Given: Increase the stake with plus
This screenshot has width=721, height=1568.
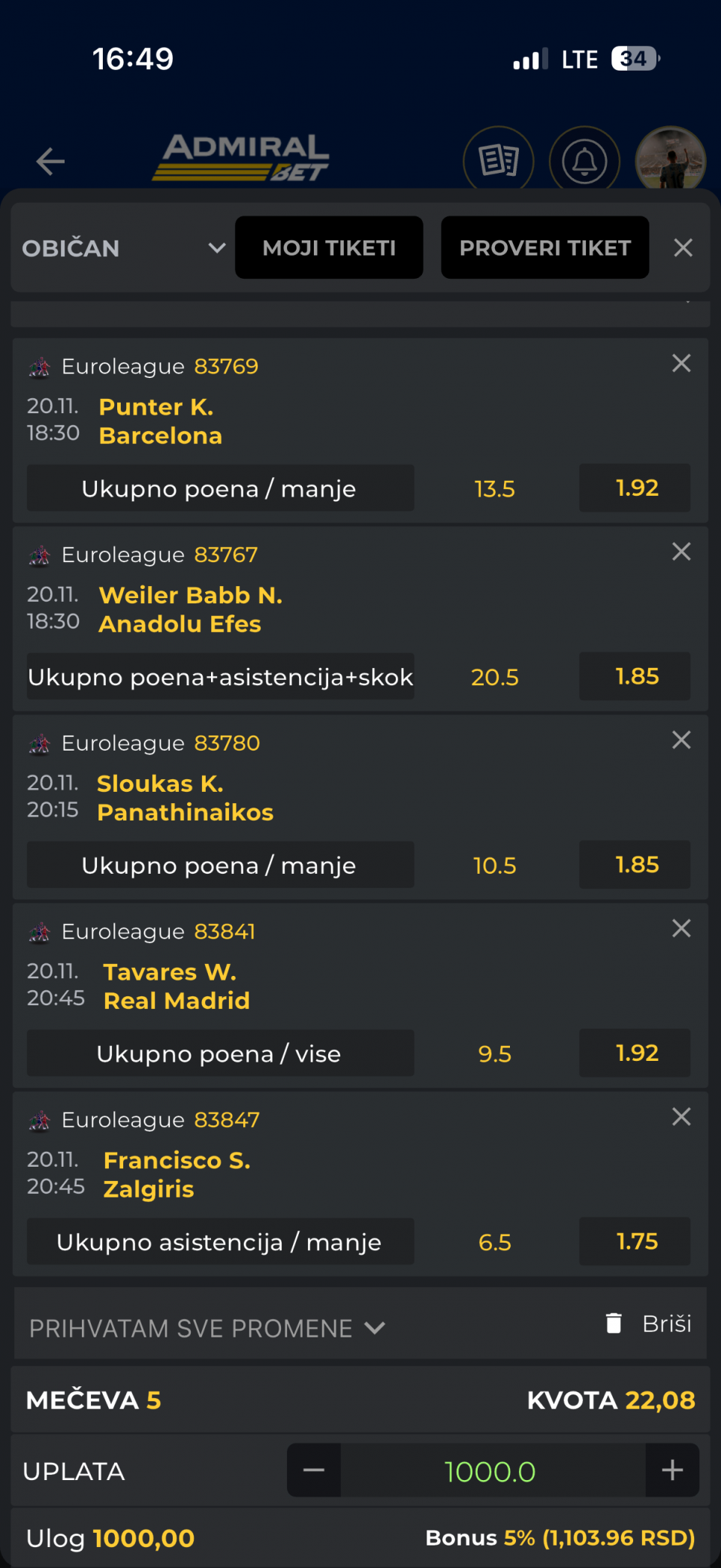Looking at the screenshot, I should tap(672, 1470).
